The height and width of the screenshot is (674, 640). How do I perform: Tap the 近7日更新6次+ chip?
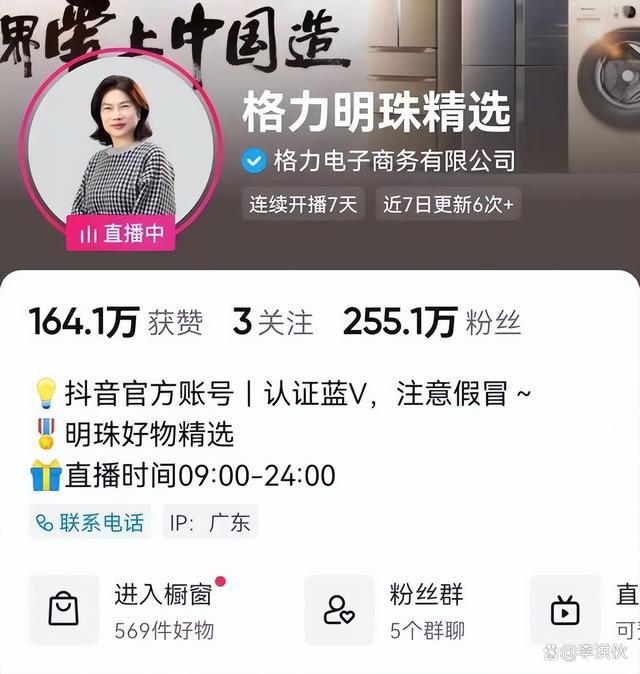pos(449,204)
